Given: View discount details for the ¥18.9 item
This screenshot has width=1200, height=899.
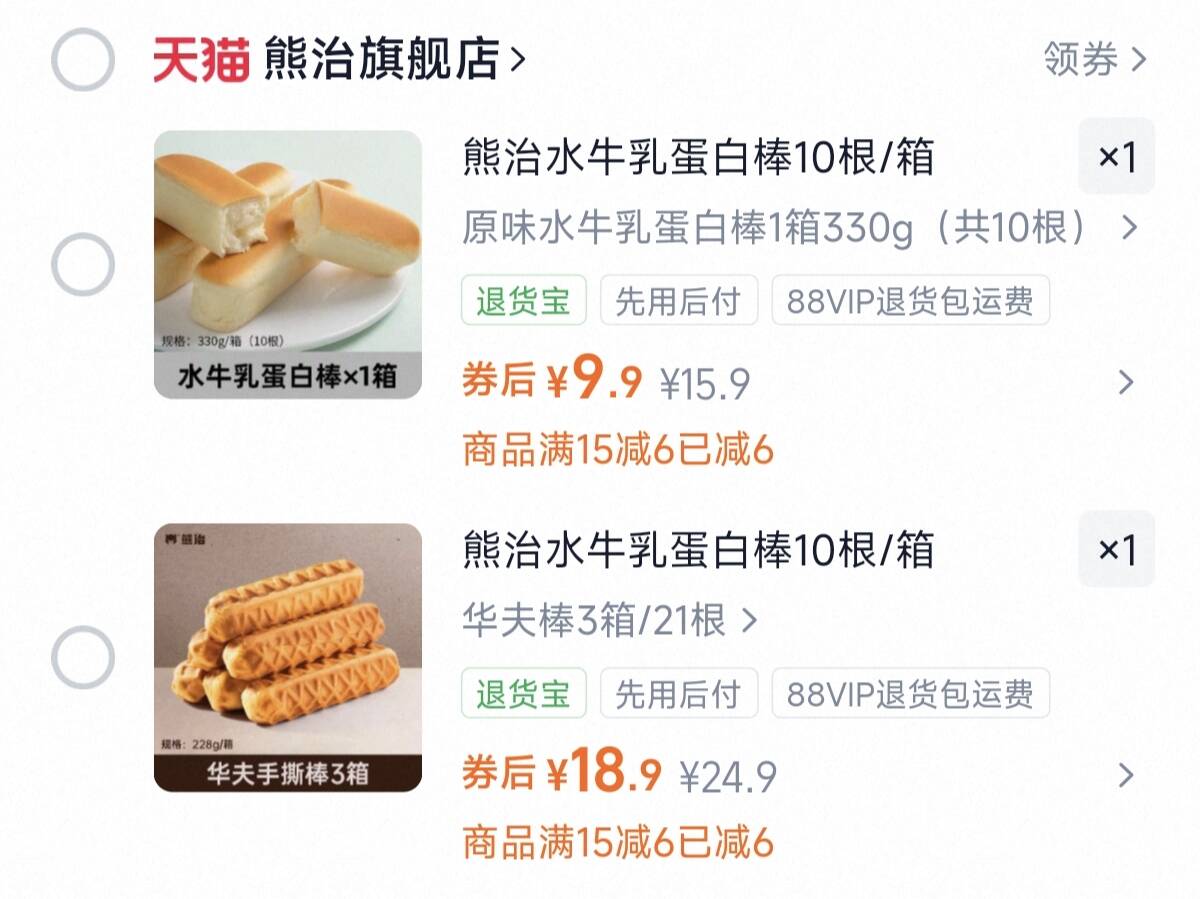Looking at the screenshot, I should coord(1126,775).
